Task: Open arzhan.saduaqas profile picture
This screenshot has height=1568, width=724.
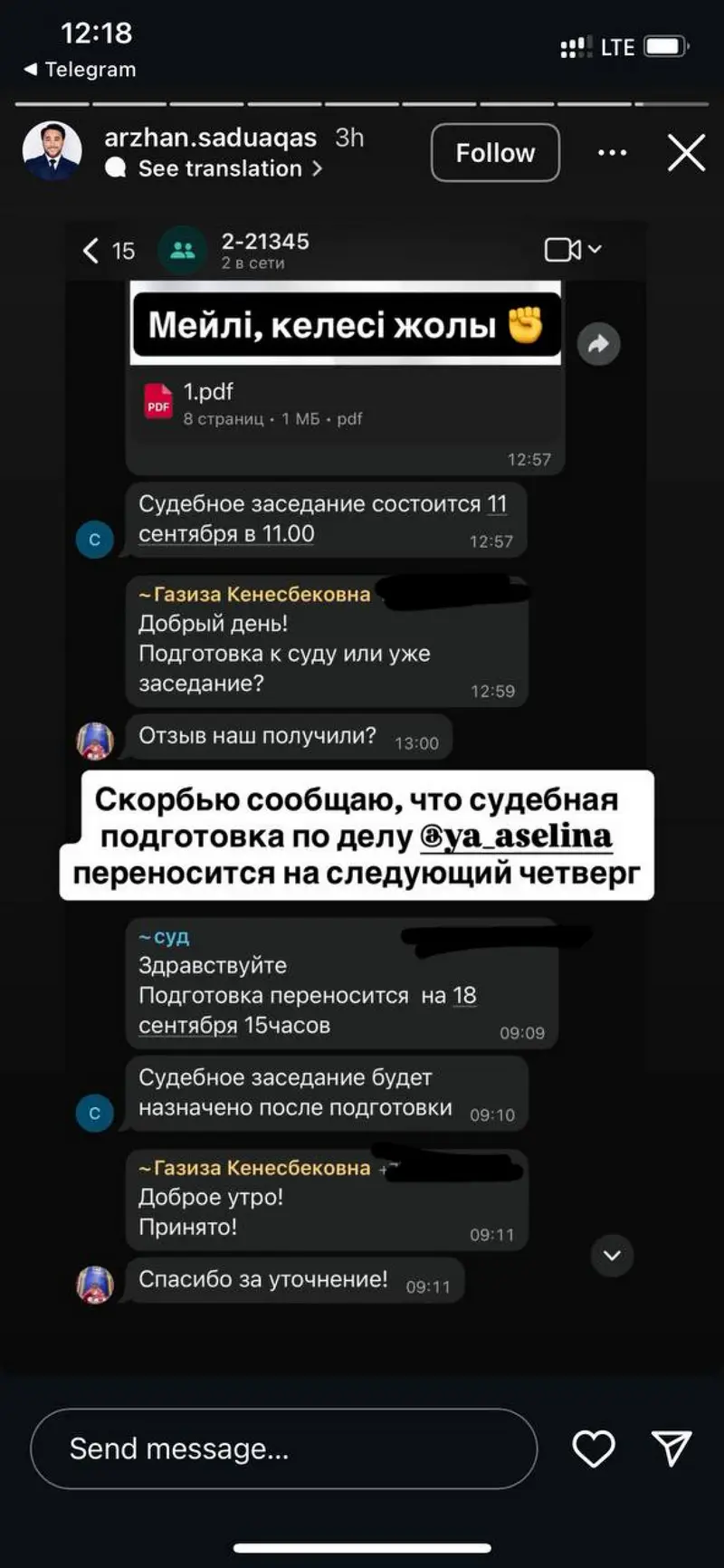Action: [x=52, y=151]
